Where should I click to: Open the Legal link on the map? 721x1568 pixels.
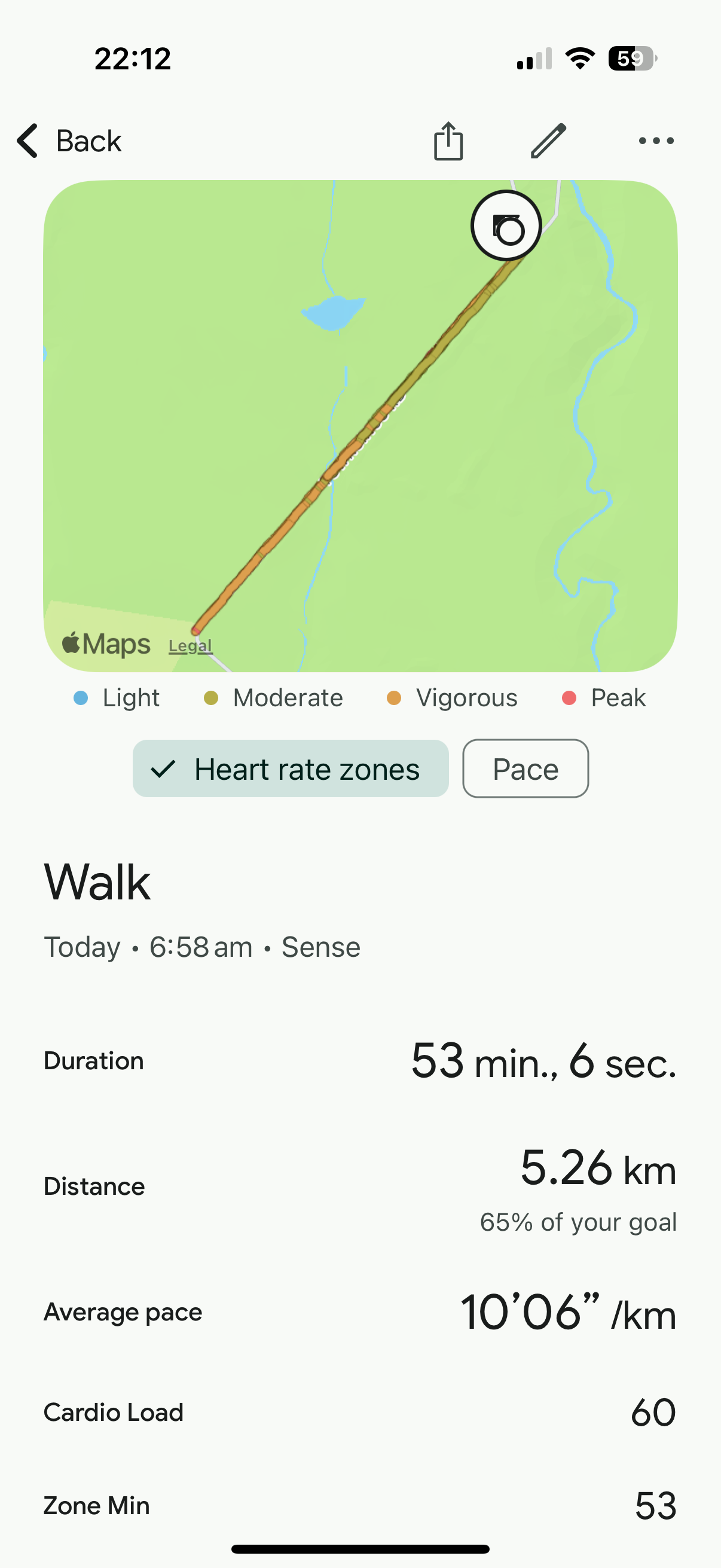pyautogui.click(x=191, y=646)
